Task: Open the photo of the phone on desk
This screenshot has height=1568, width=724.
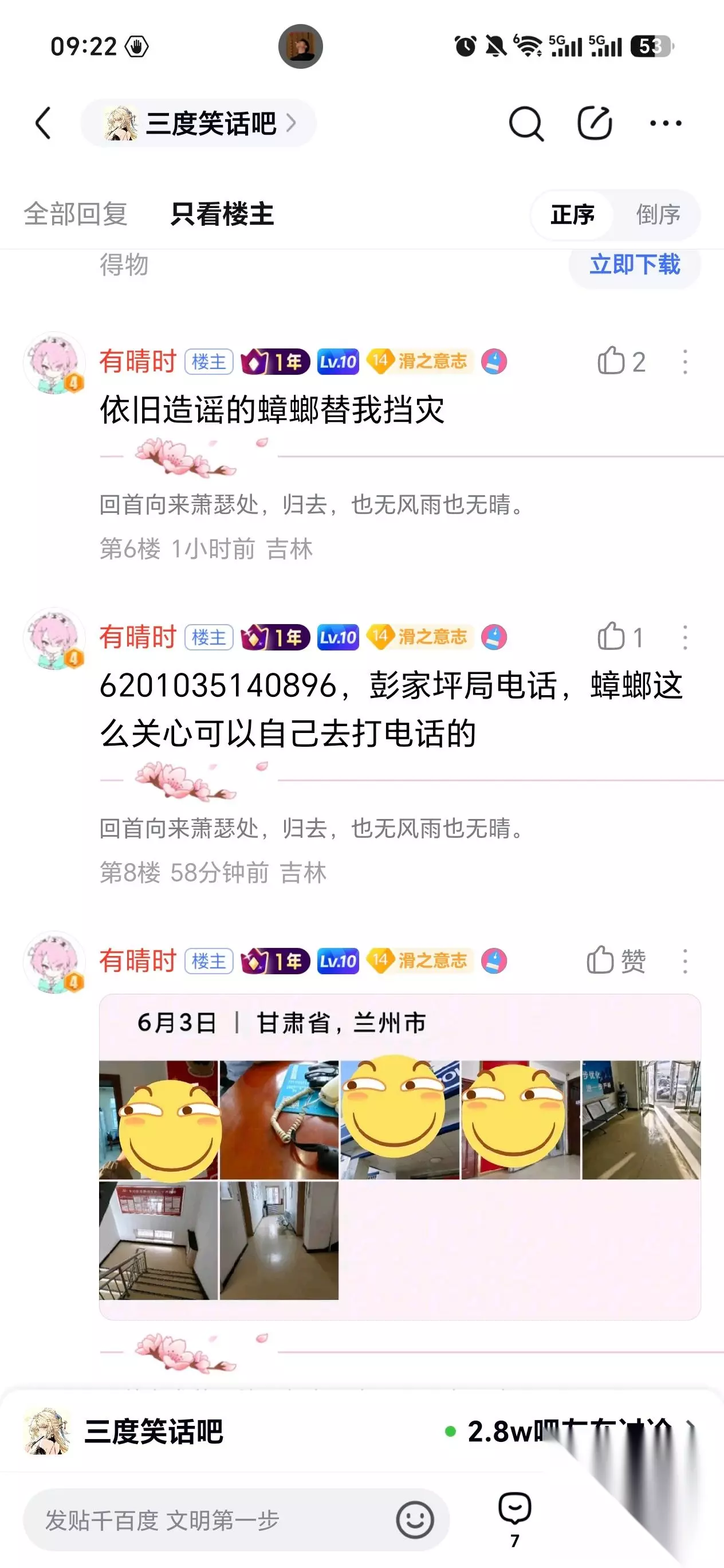Action: pos(278,1120)
